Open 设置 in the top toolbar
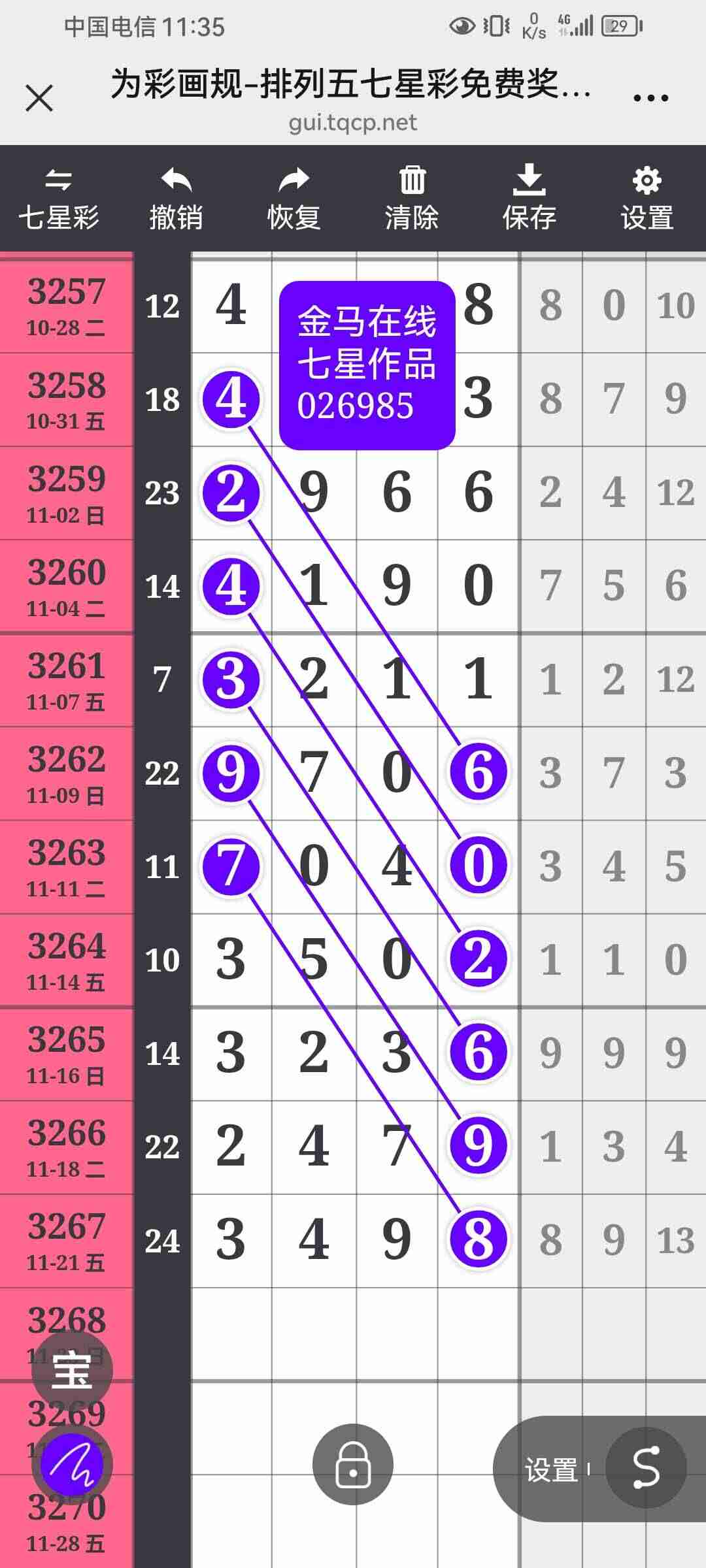The image size is (706, 1568). coord(647,199)
